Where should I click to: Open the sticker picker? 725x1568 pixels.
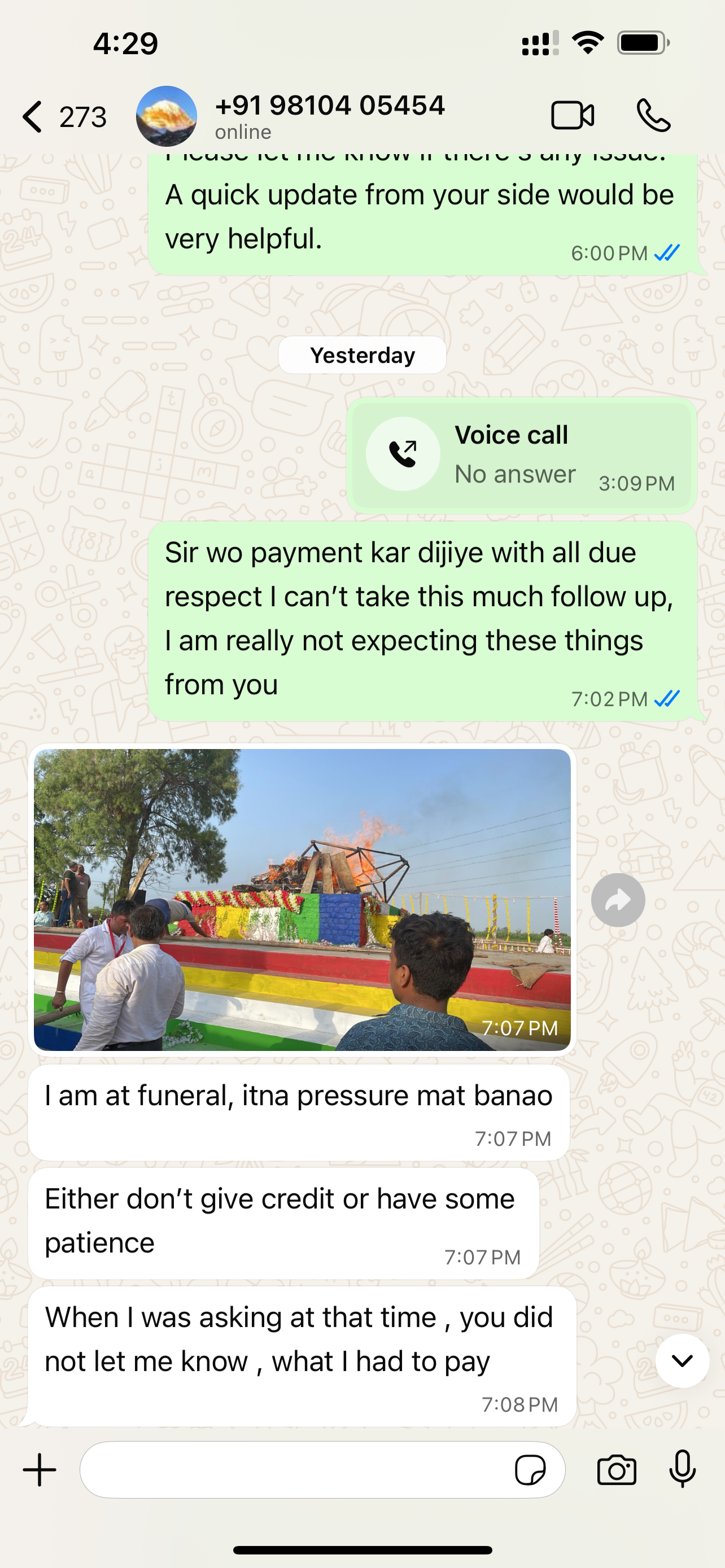[x=530, y=1470]
